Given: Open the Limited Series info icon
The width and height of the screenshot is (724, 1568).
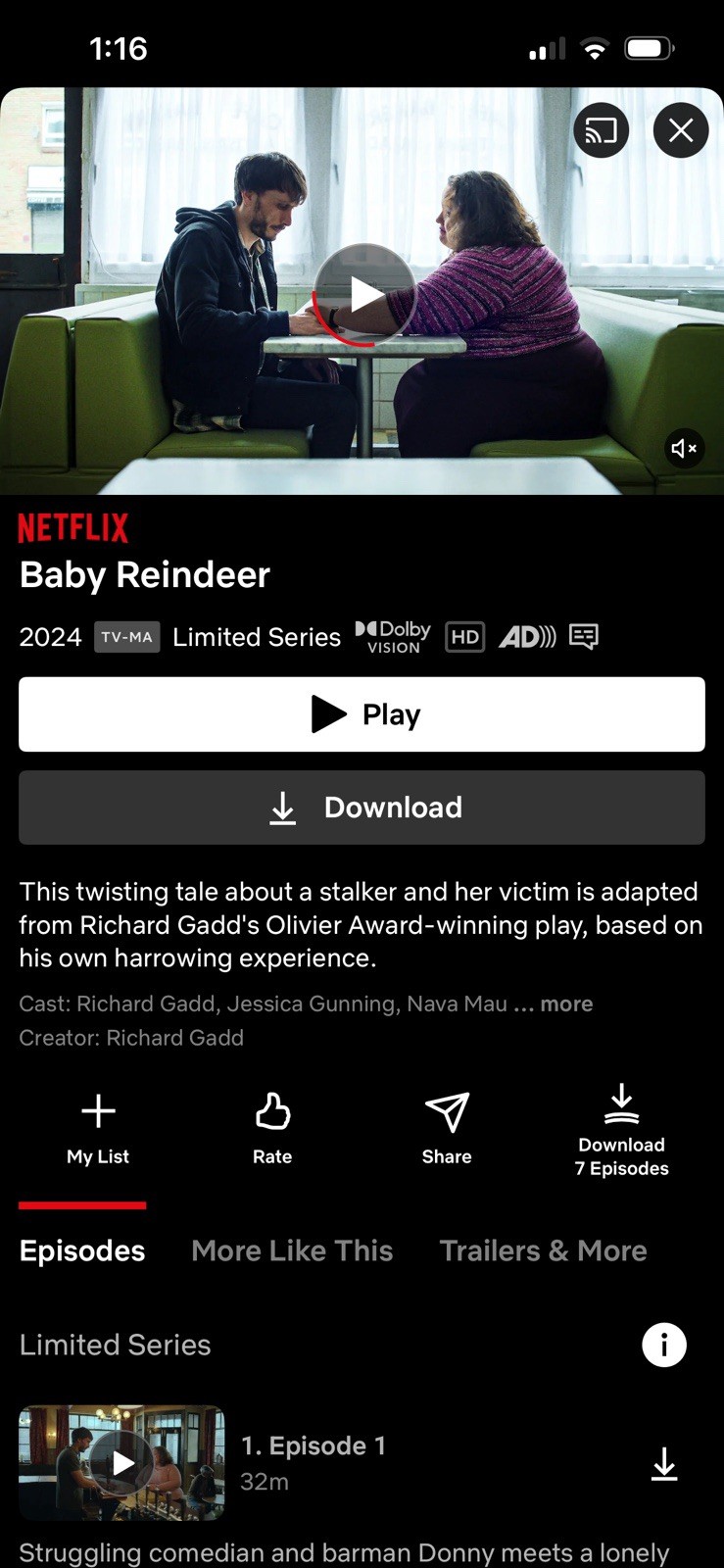Looking at the screenshot, I should pyautogui.click(x=664, y=1345).
